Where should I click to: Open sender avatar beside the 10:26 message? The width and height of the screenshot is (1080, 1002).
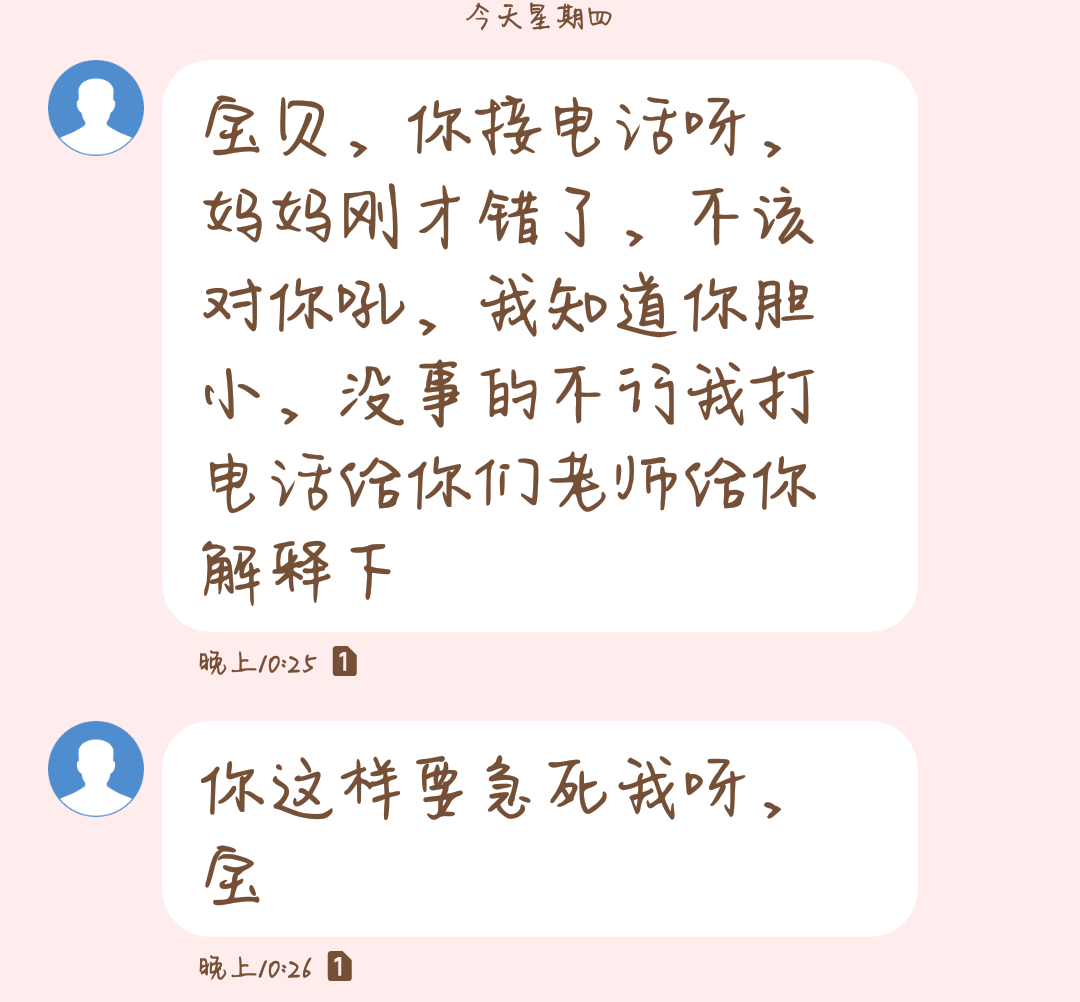pyautogui.click(x=96, y=769)
